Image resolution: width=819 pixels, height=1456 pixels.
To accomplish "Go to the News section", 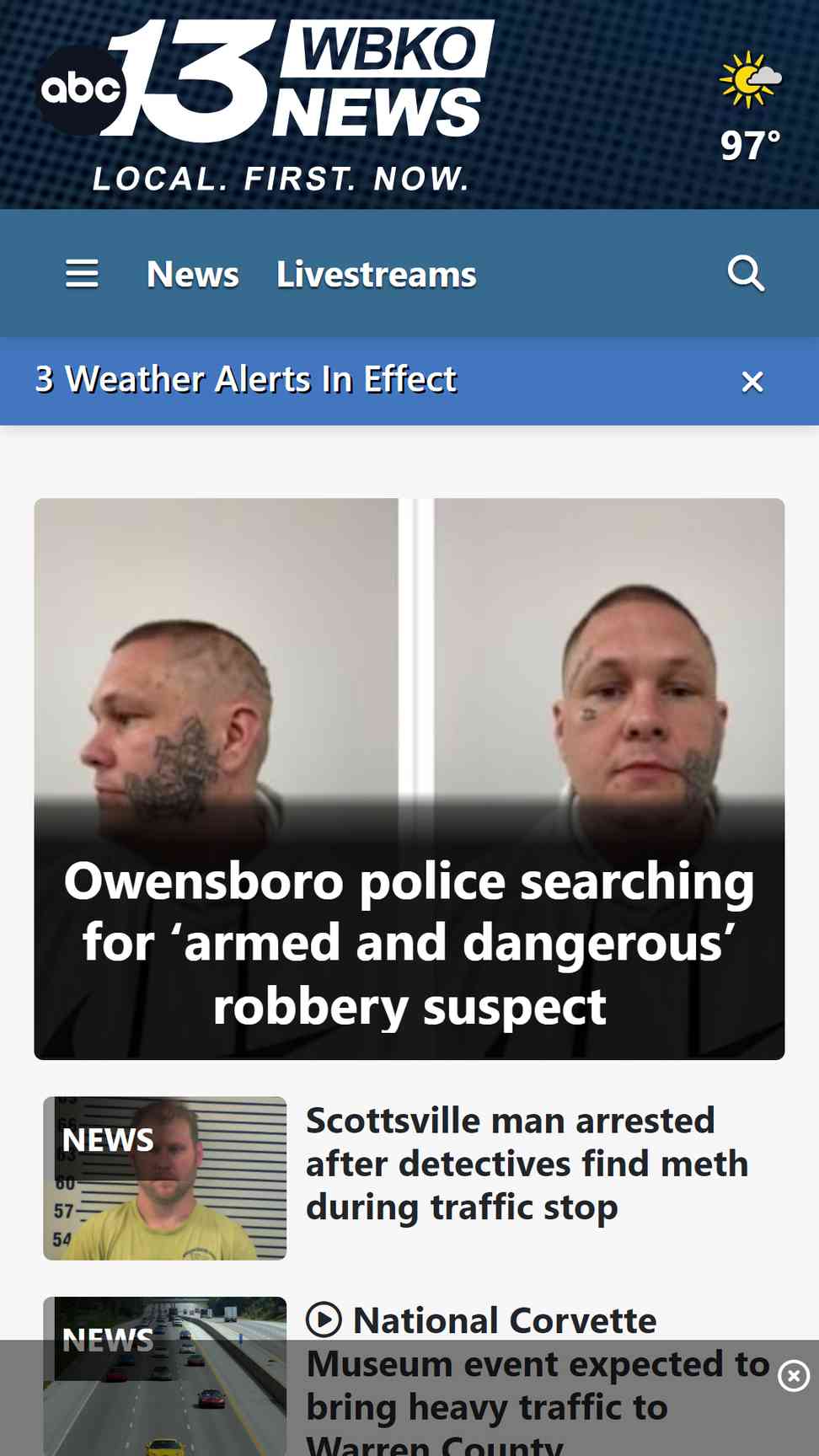I will coord(193,274).
